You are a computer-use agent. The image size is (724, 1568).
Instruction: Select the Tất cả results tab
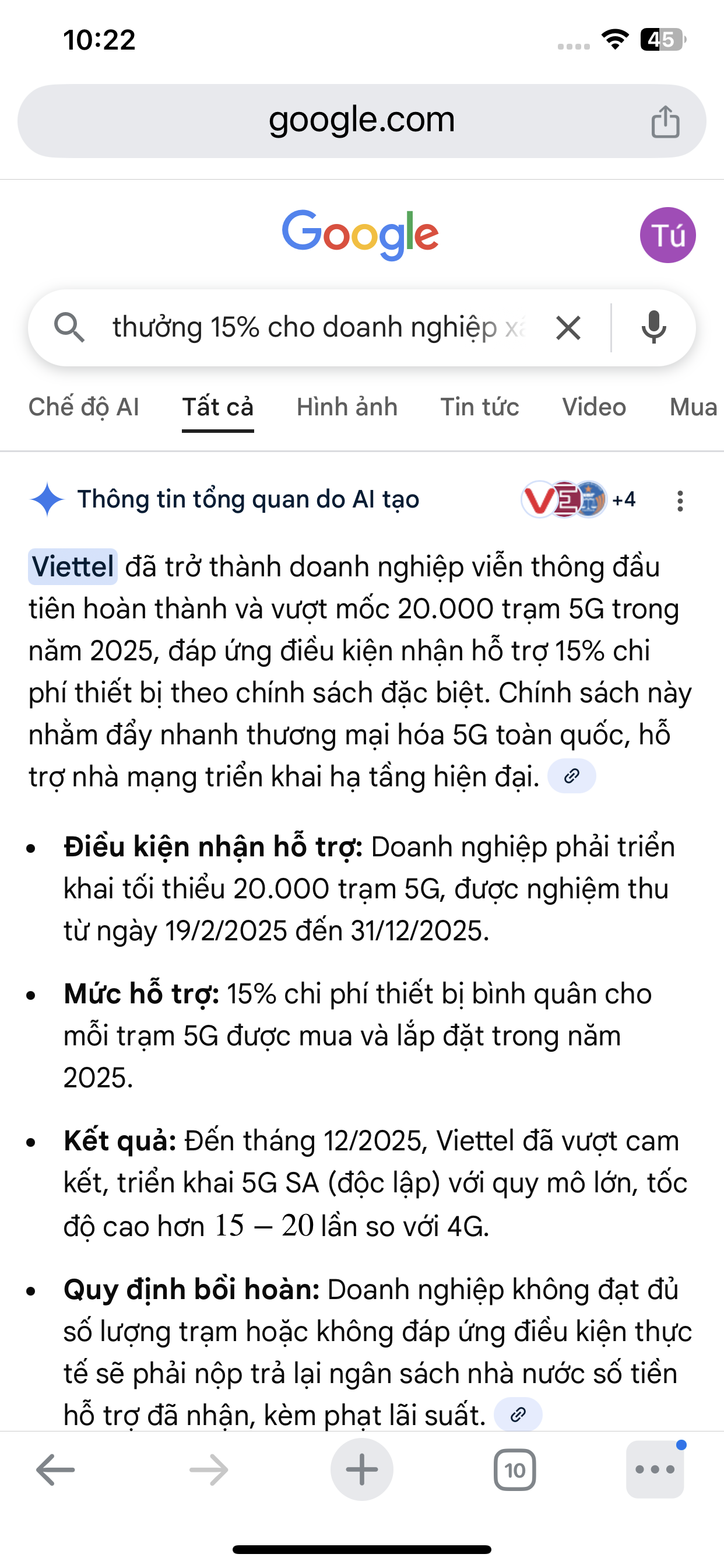tap(218, 407)
